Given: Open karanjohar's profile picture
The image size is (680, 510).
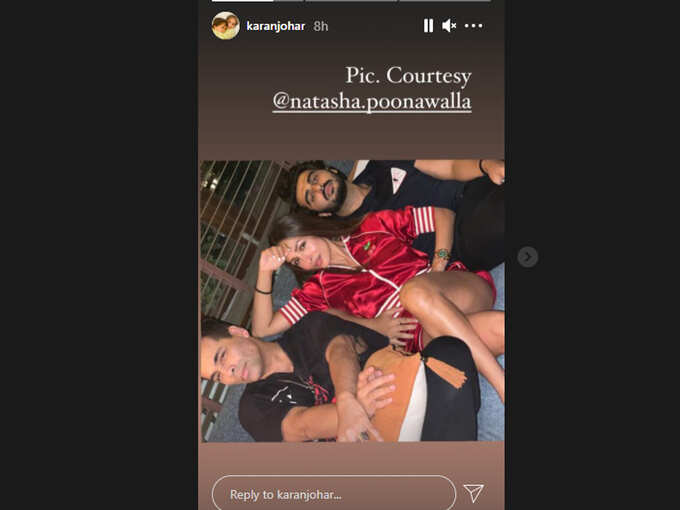Looking at the screenshot, I should point(225,26).
